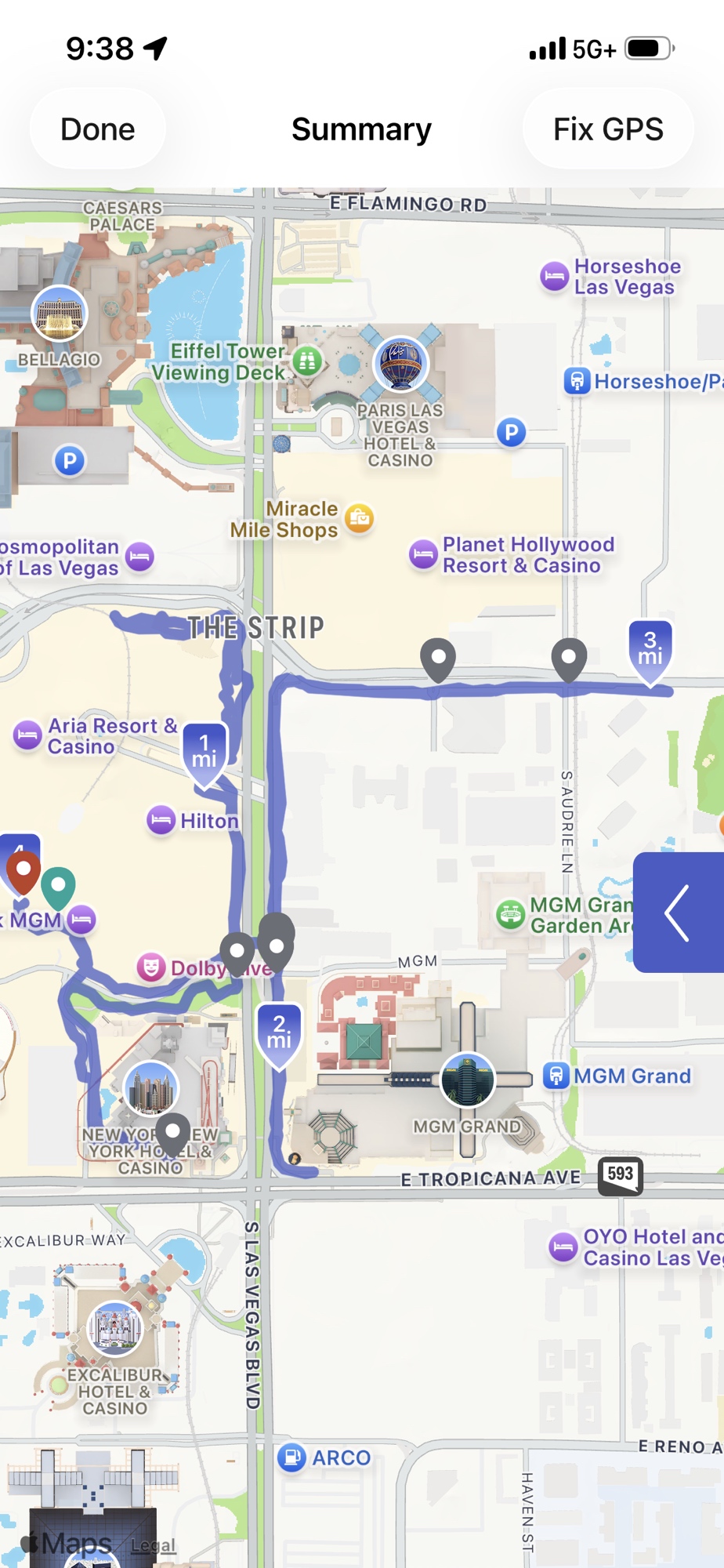The width and height of the screenshot is (724, 1568).
Task: Open the OYO Hotel and Casino marker
Action: tap(563, 1247)
